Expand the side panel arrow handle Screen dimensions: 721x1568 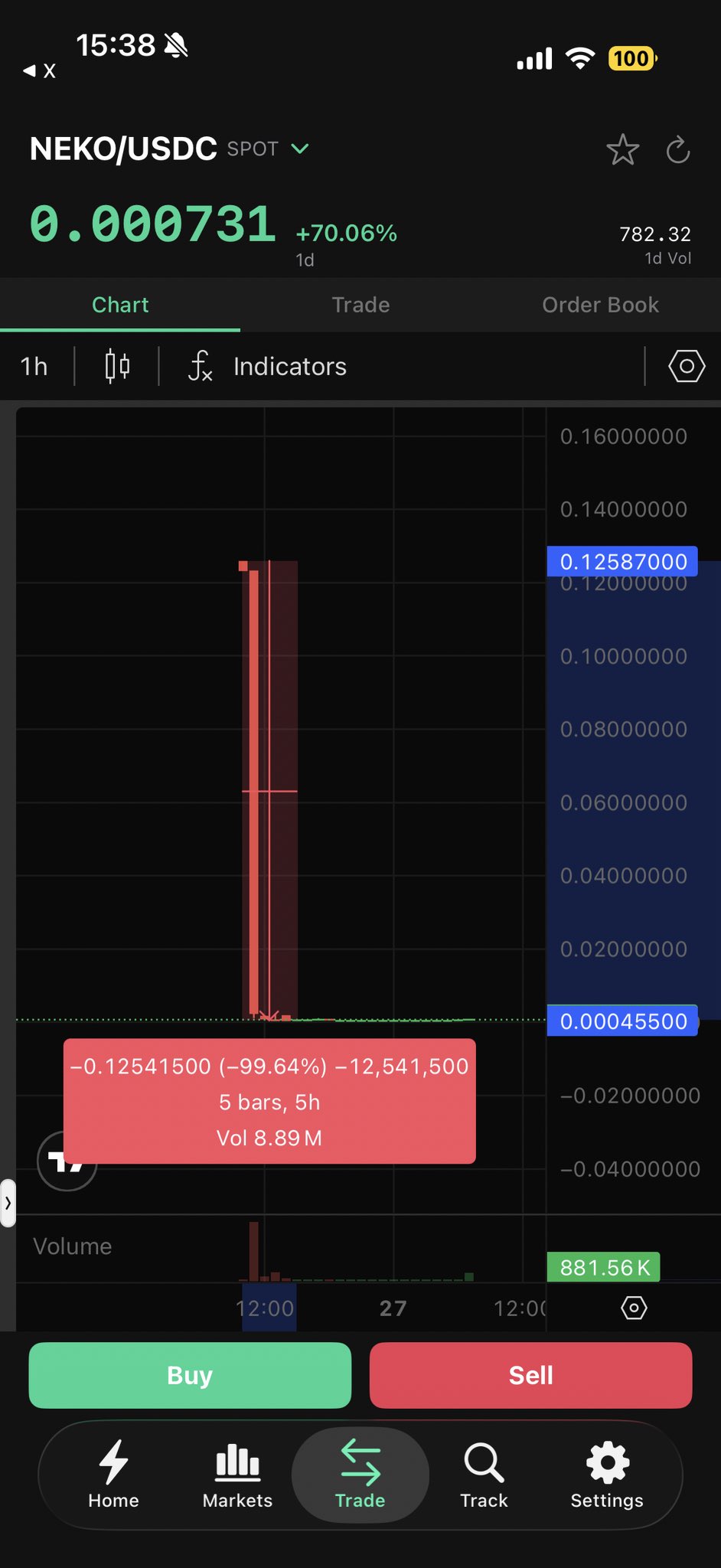click(8, 1203)
